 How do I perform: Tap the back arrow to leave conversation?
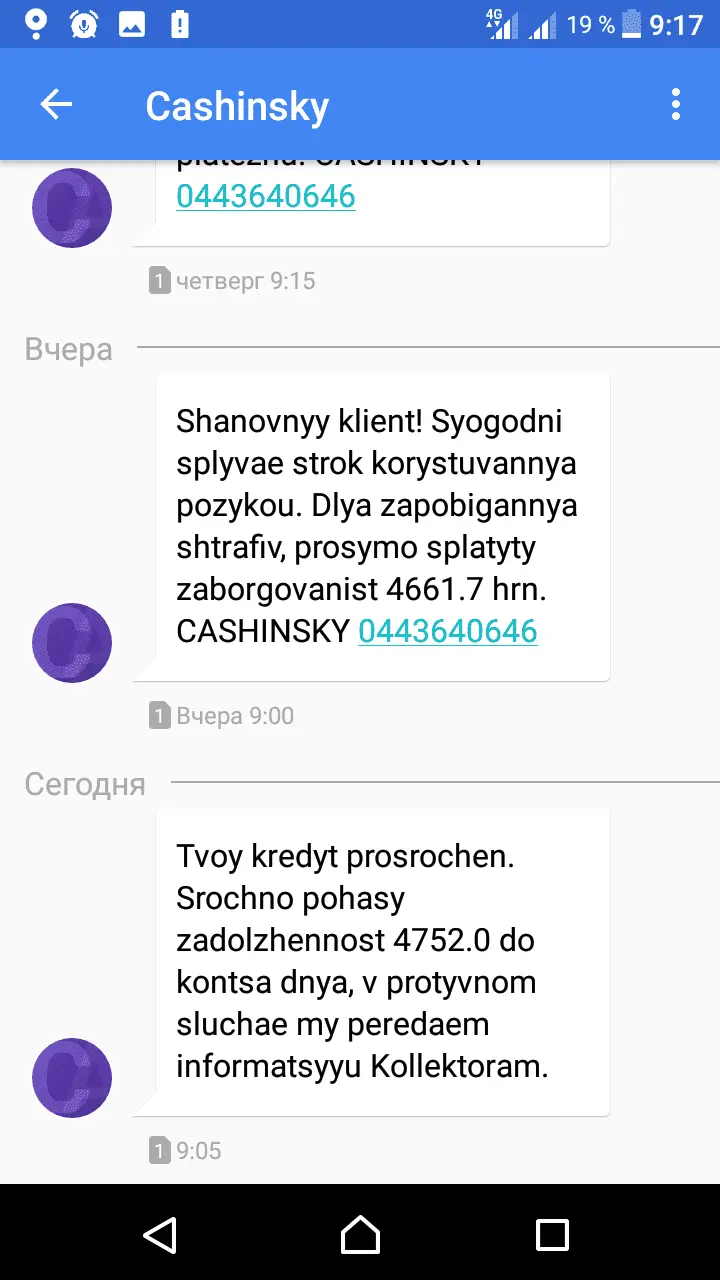coord(55,104)
